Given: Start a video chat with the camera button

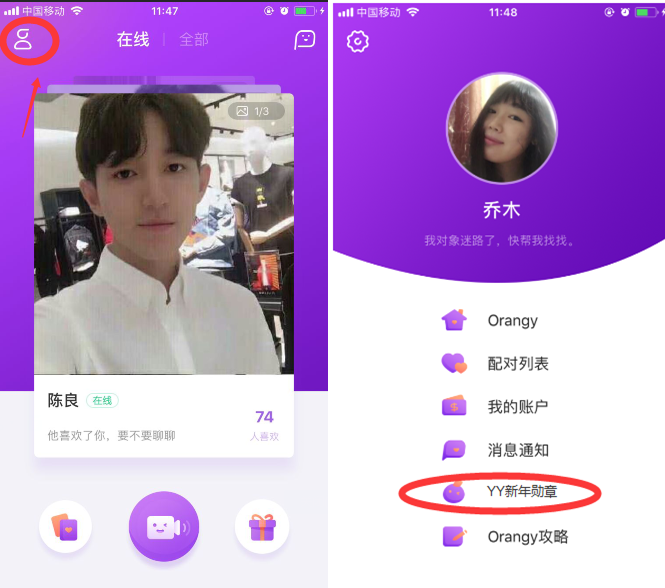Looking at the screenshot, I should (x=164, y=527).
